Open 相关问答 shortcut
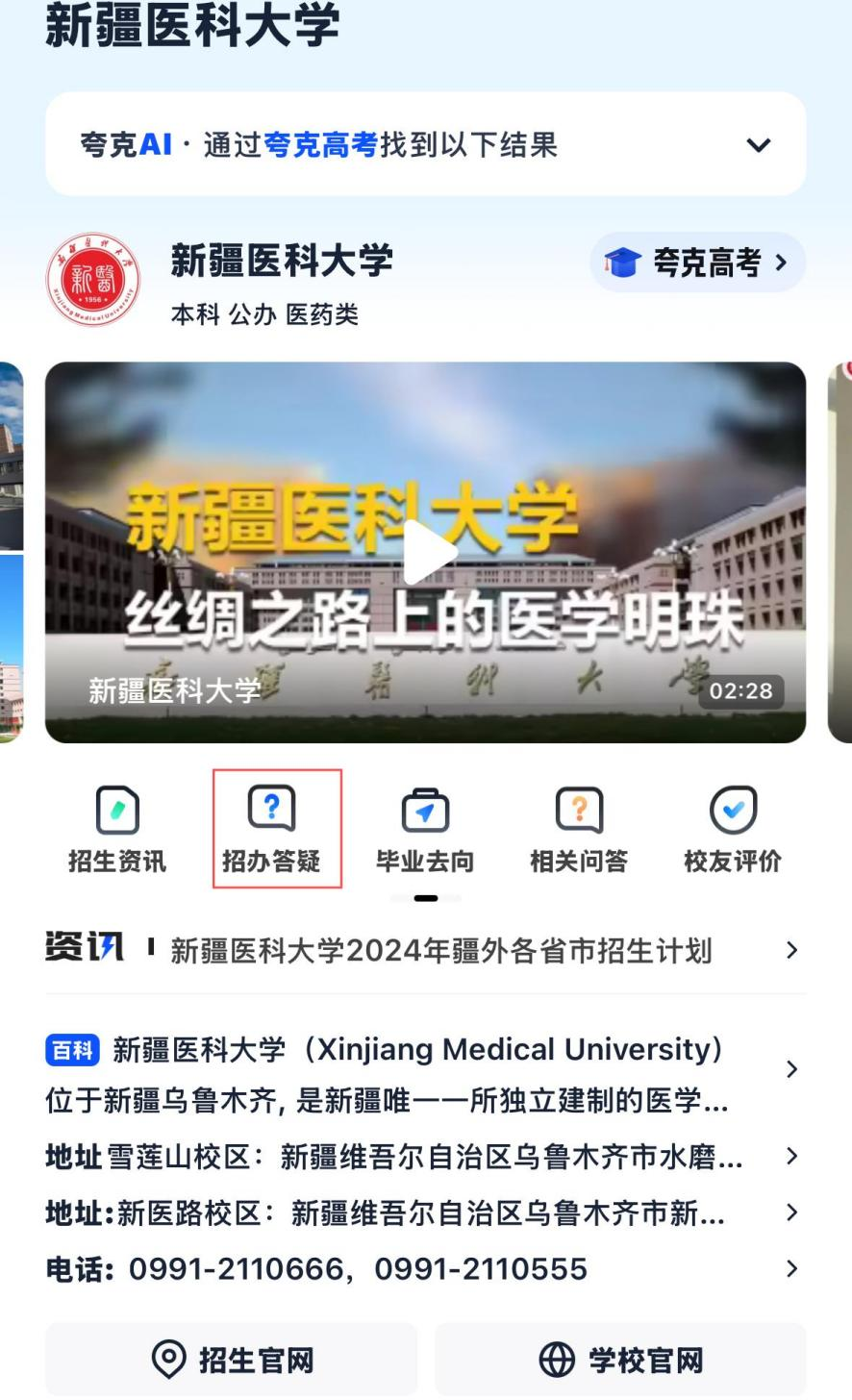The image size is (852, 1400). 579,829
